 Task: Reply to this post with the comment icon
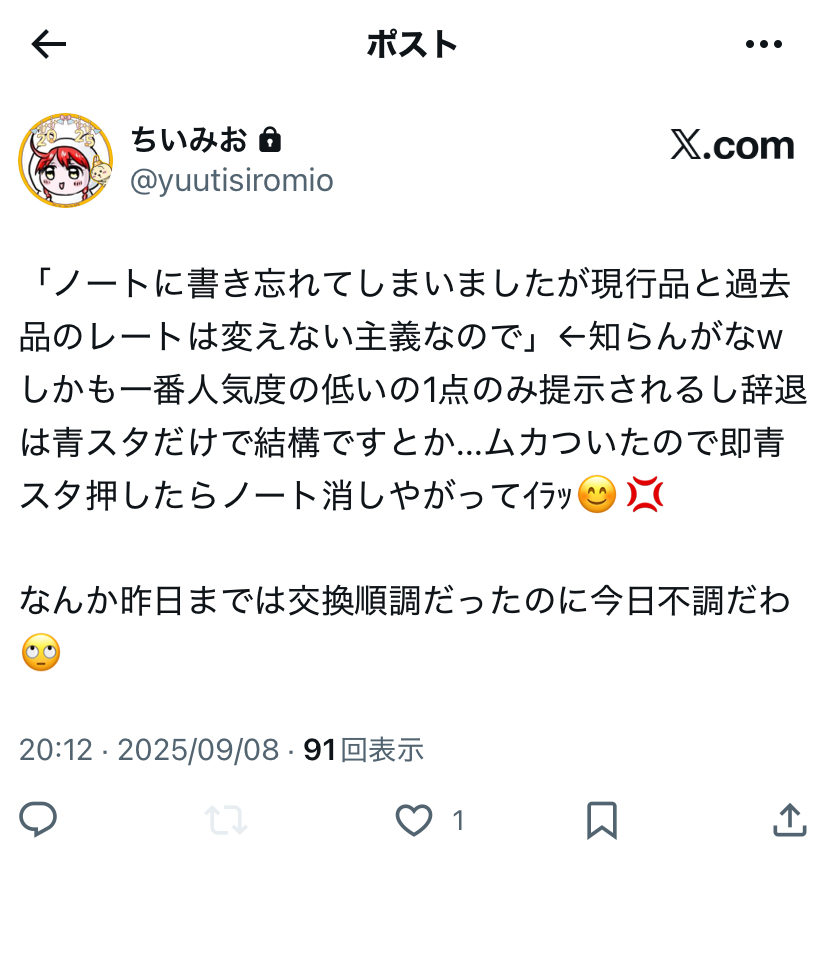coord(38,821)
